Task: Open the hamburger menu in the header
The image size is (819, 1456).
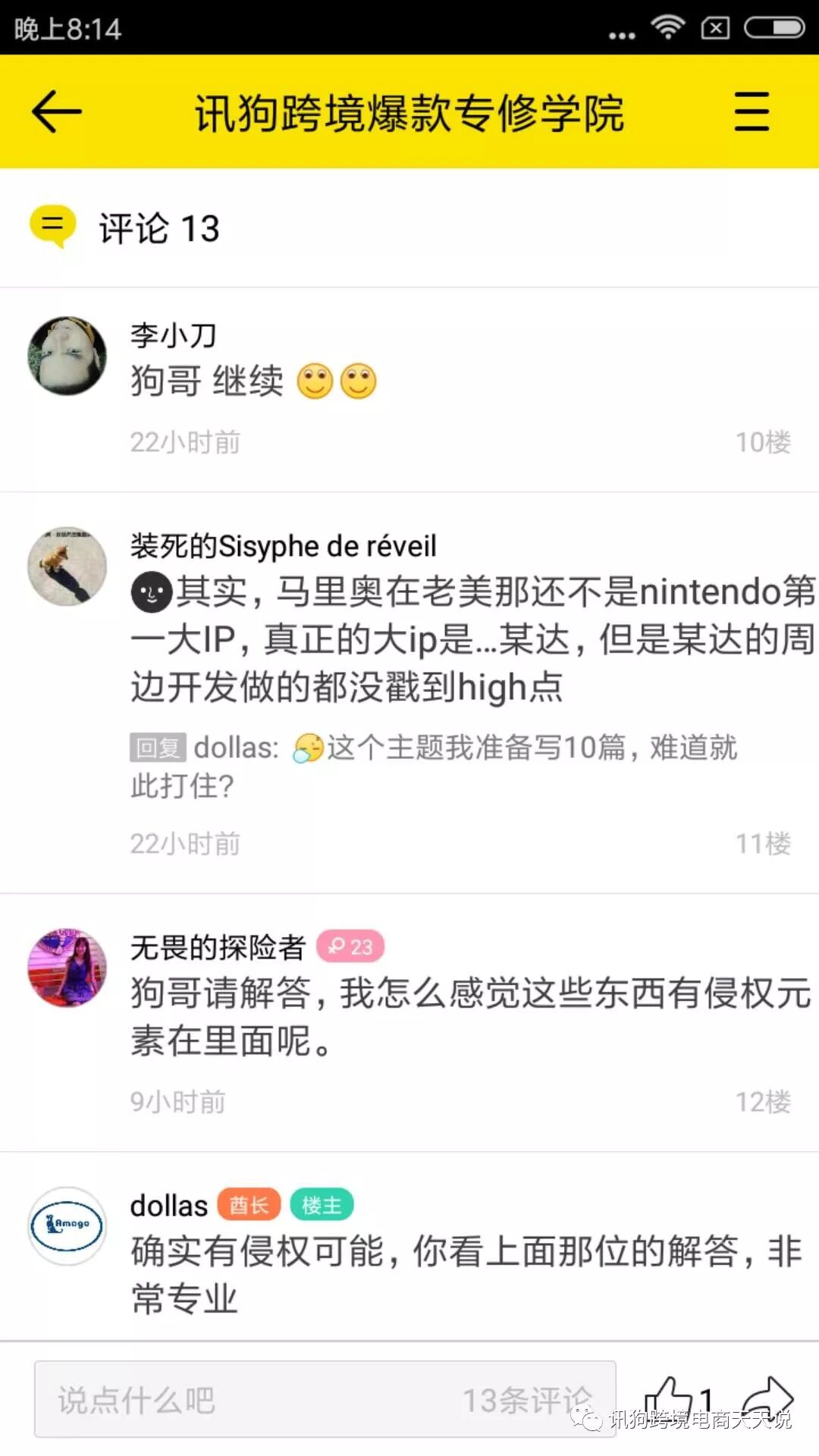Action: pos(752,111)
